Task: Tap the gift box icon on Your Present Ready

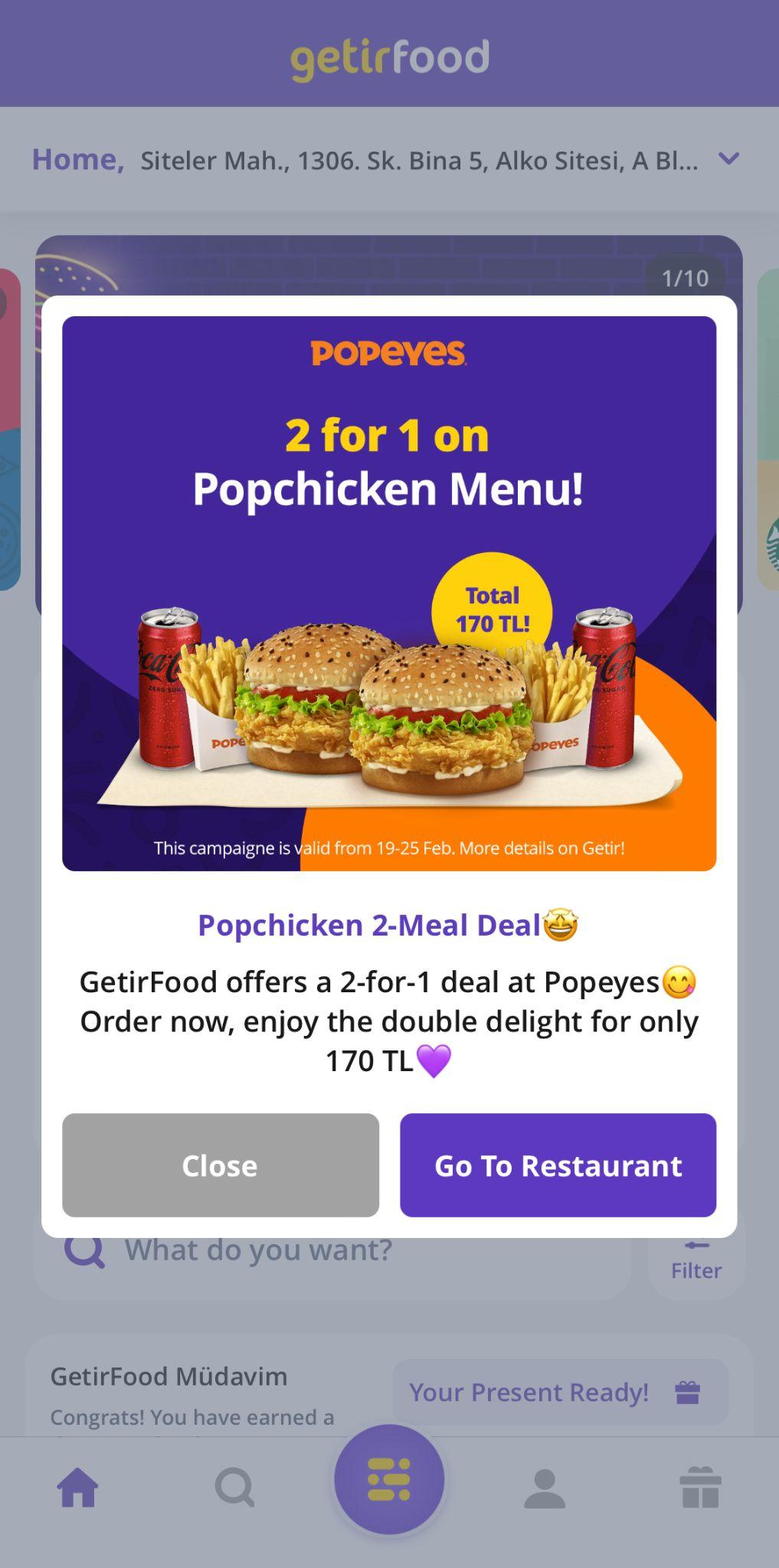Action: click(x=687, y=1391)
